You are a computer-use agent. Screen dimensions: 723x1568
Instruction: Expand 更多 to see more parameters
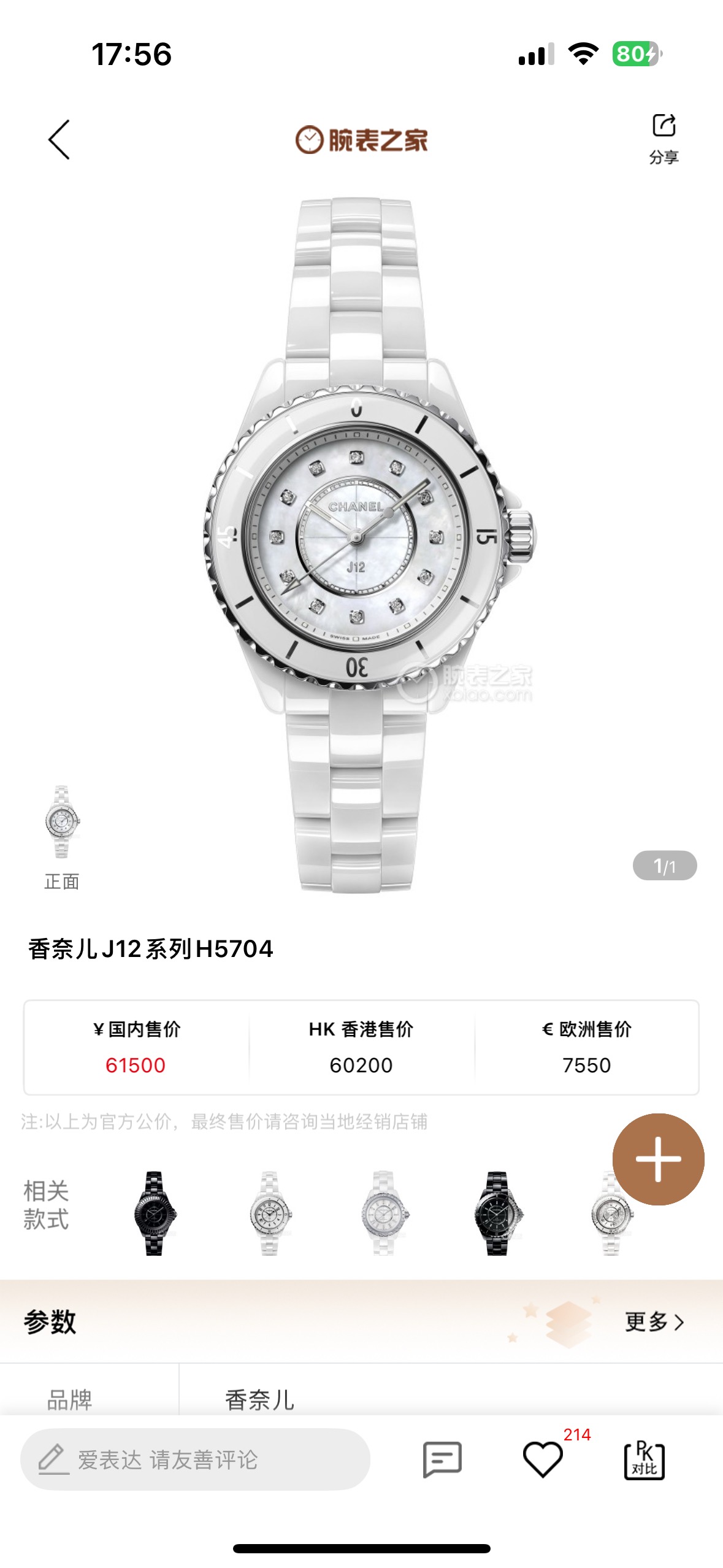coord(654,1321)
